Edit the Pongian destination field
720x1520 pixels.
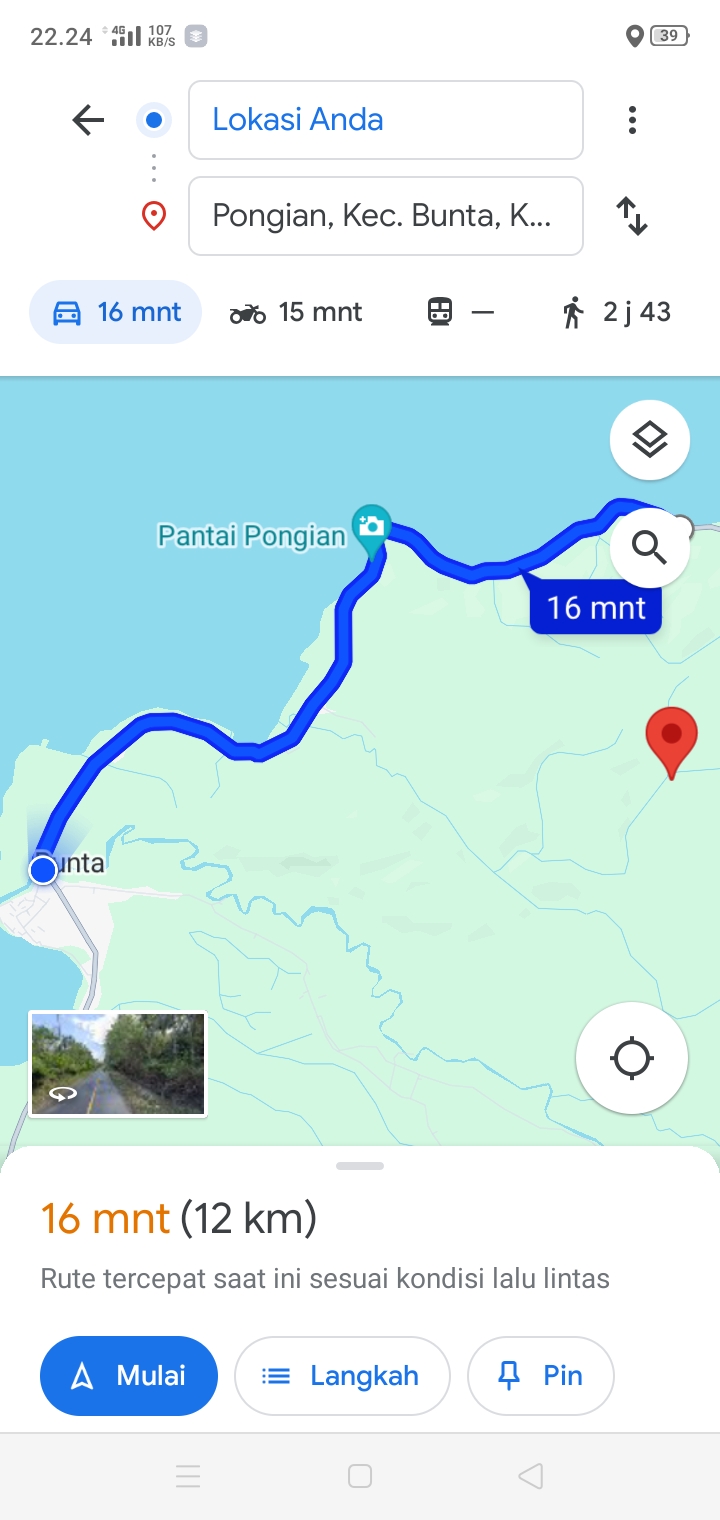click(386, 216)
